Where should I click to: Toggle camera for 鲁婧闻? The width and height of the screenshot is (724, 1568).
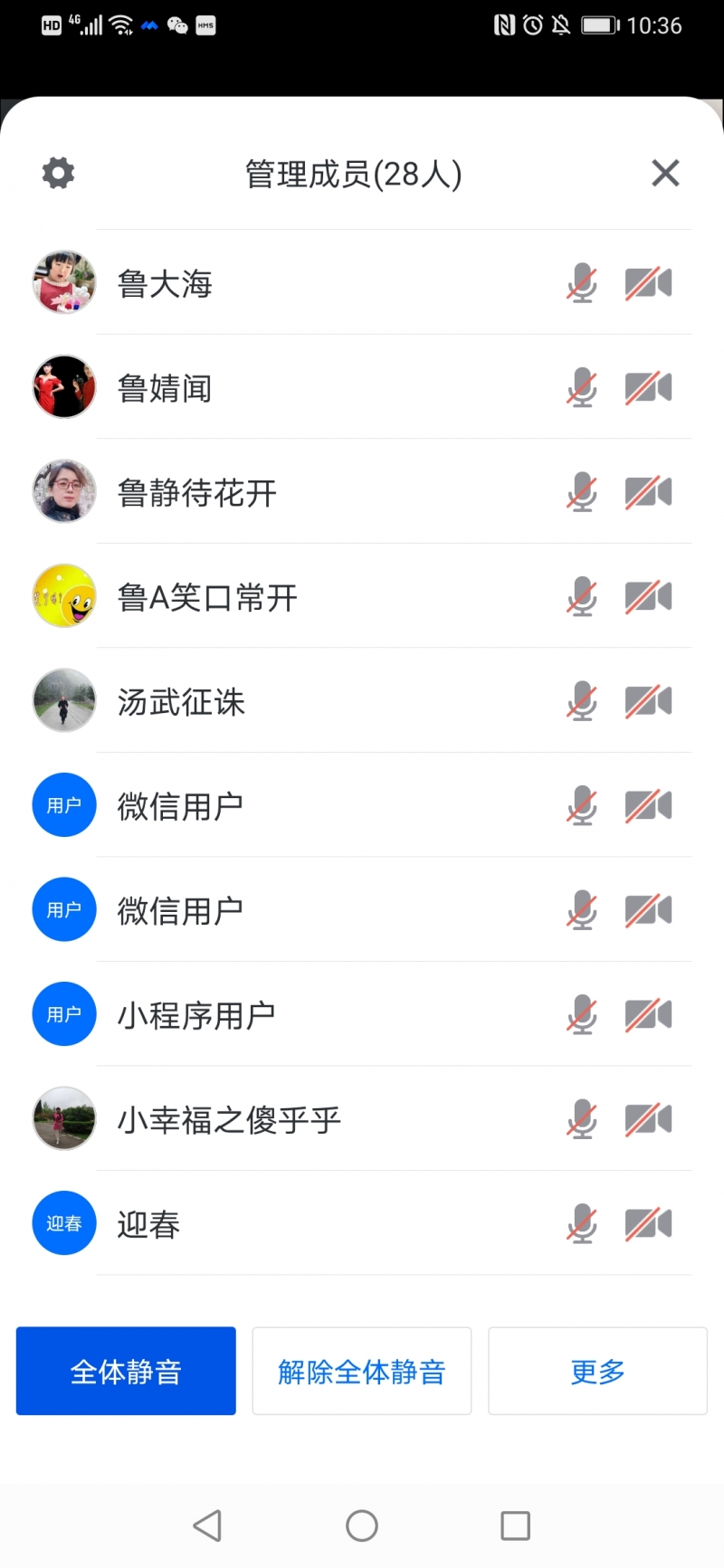[x=648, y=388]
